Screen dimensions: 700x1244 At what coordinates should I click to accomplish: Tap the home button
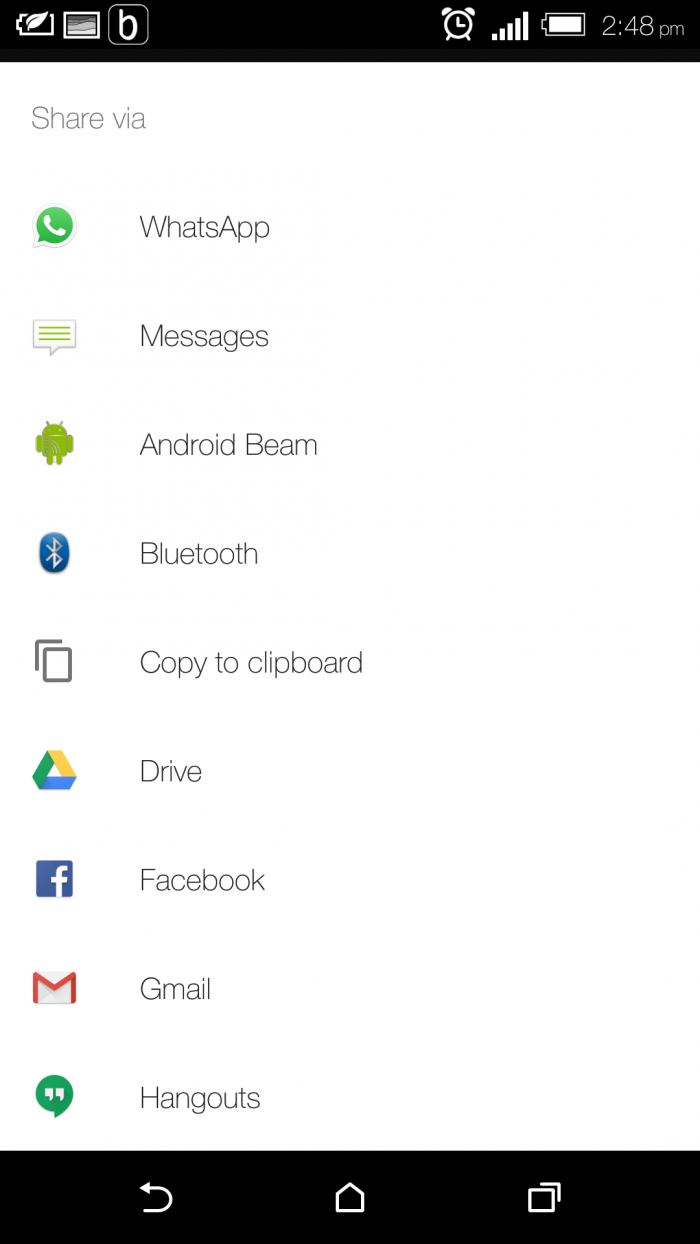pos(350,1197)
